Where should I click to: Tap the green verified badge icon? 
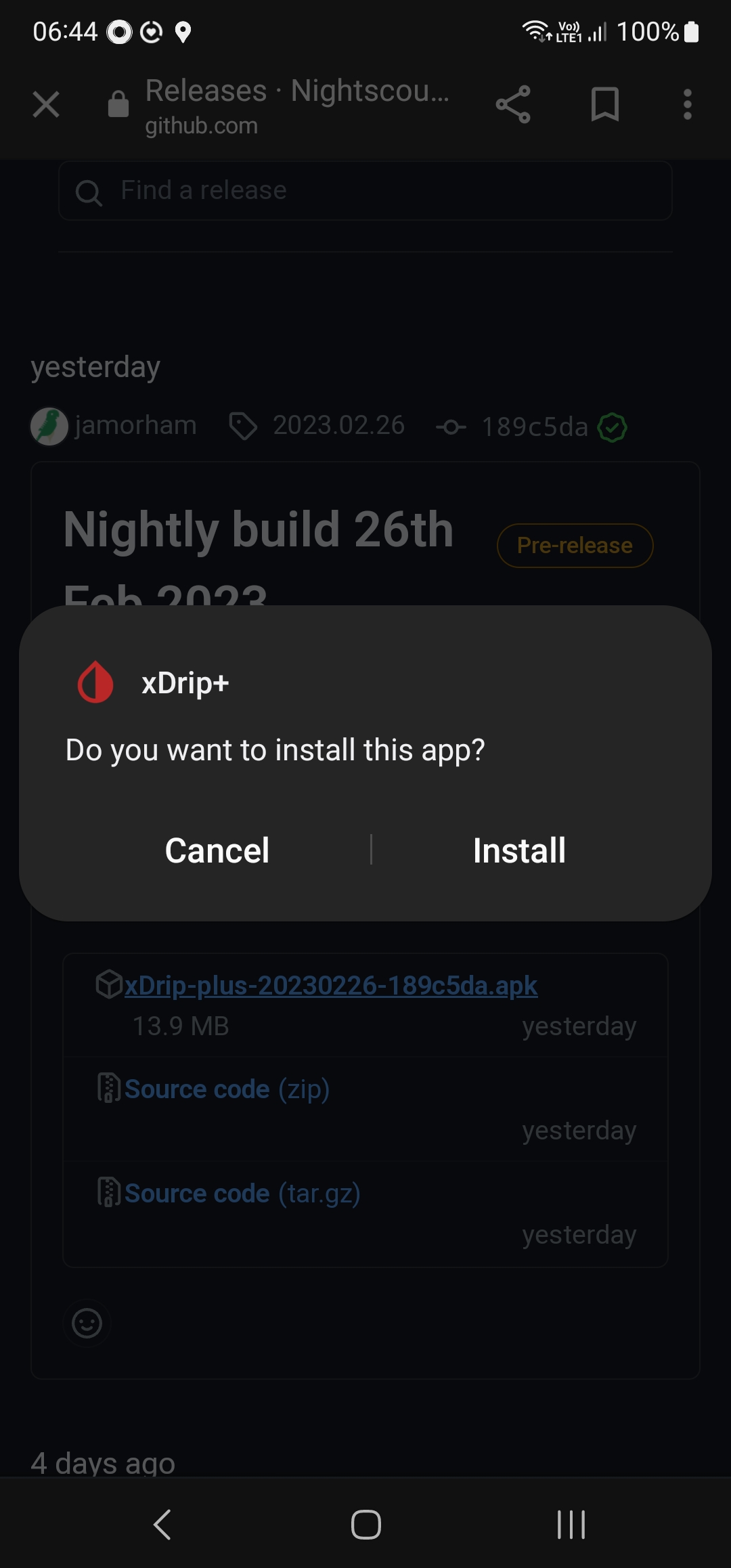click(611, 427)
